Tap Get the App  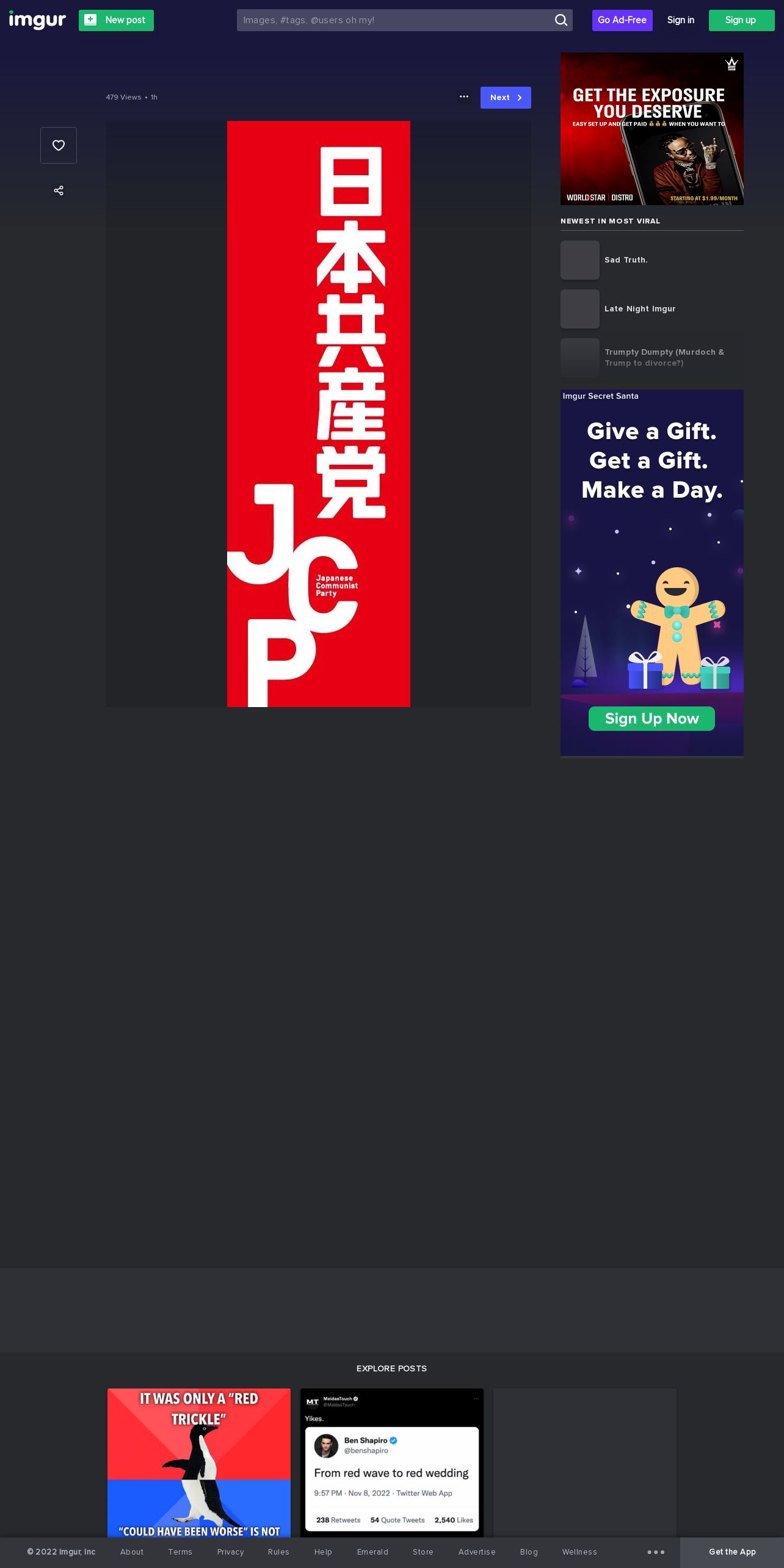pos(732,1552)
